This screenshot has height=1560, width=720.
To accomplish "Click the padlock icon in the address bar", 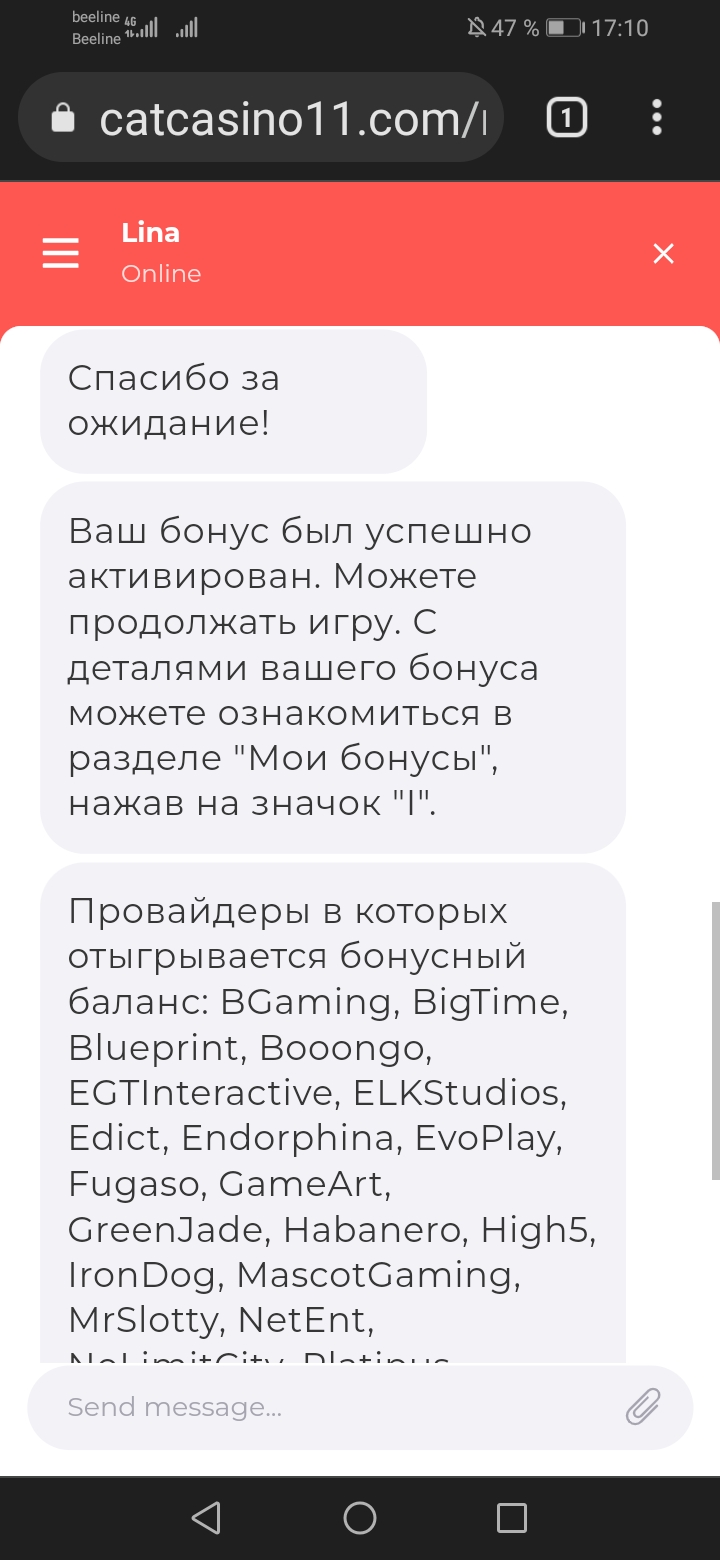I will [x=63, y=118].
